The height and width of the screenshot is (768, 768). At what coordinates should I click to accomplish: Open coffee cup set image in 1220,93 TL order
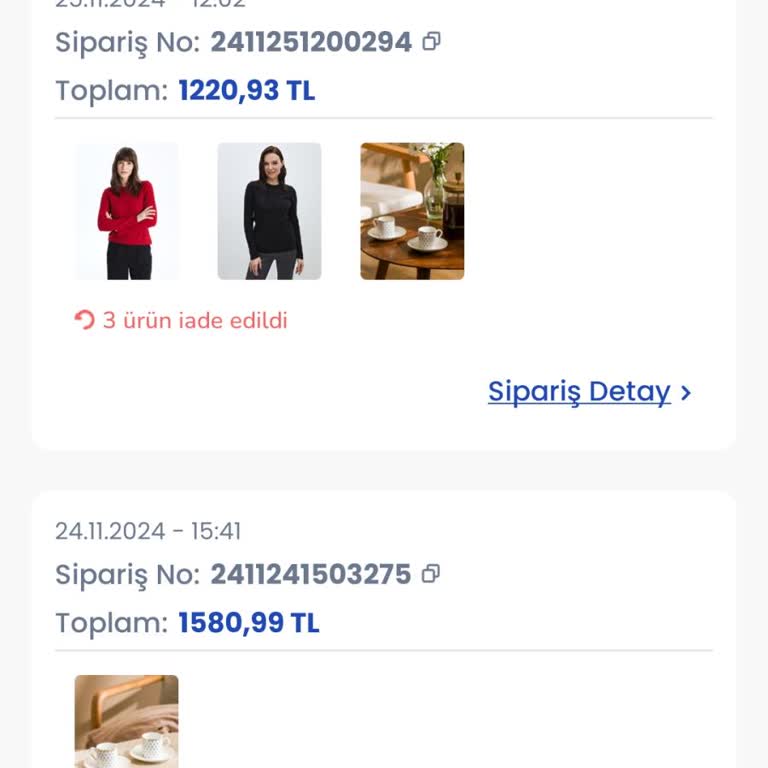(412, 211)
